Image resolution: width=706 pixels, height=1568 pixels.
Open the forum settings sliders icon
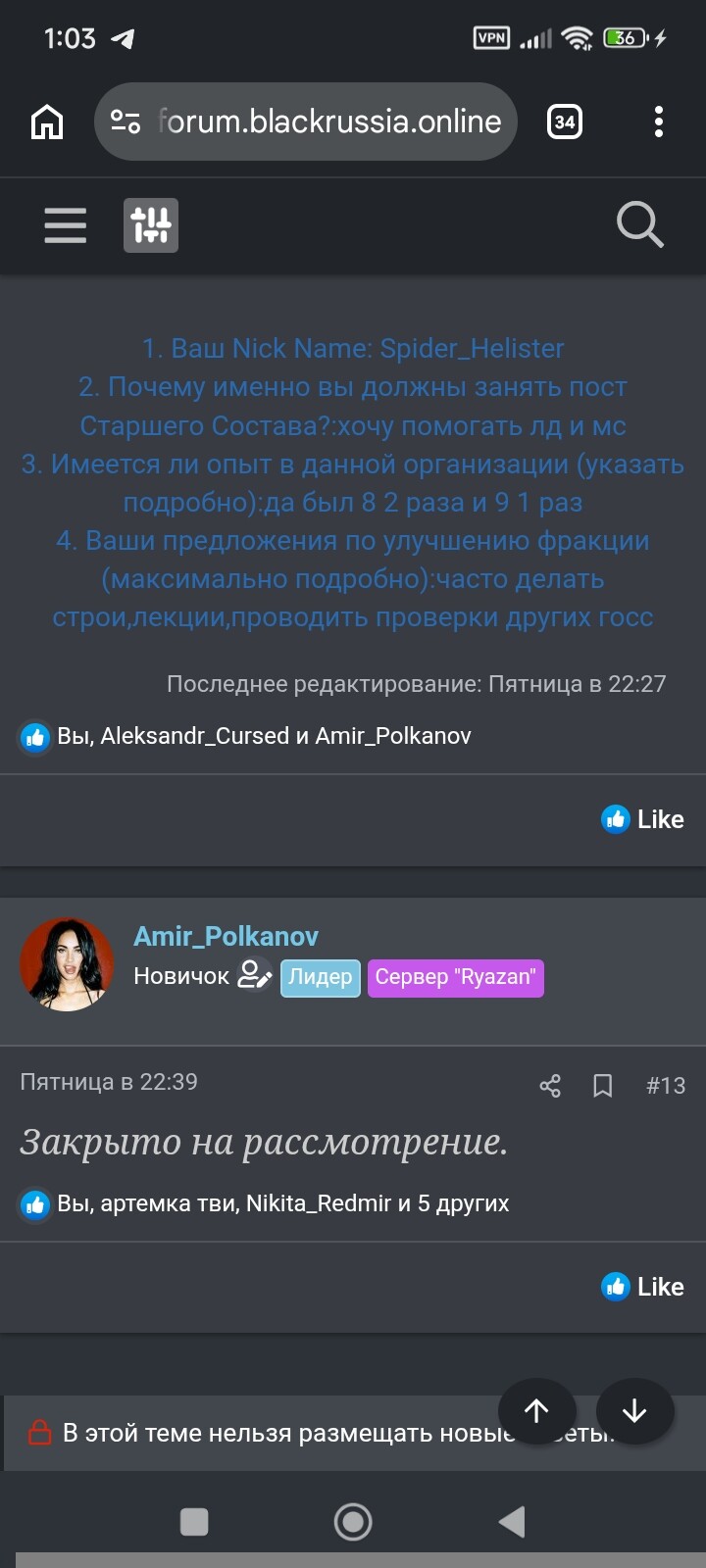point(151,225)
